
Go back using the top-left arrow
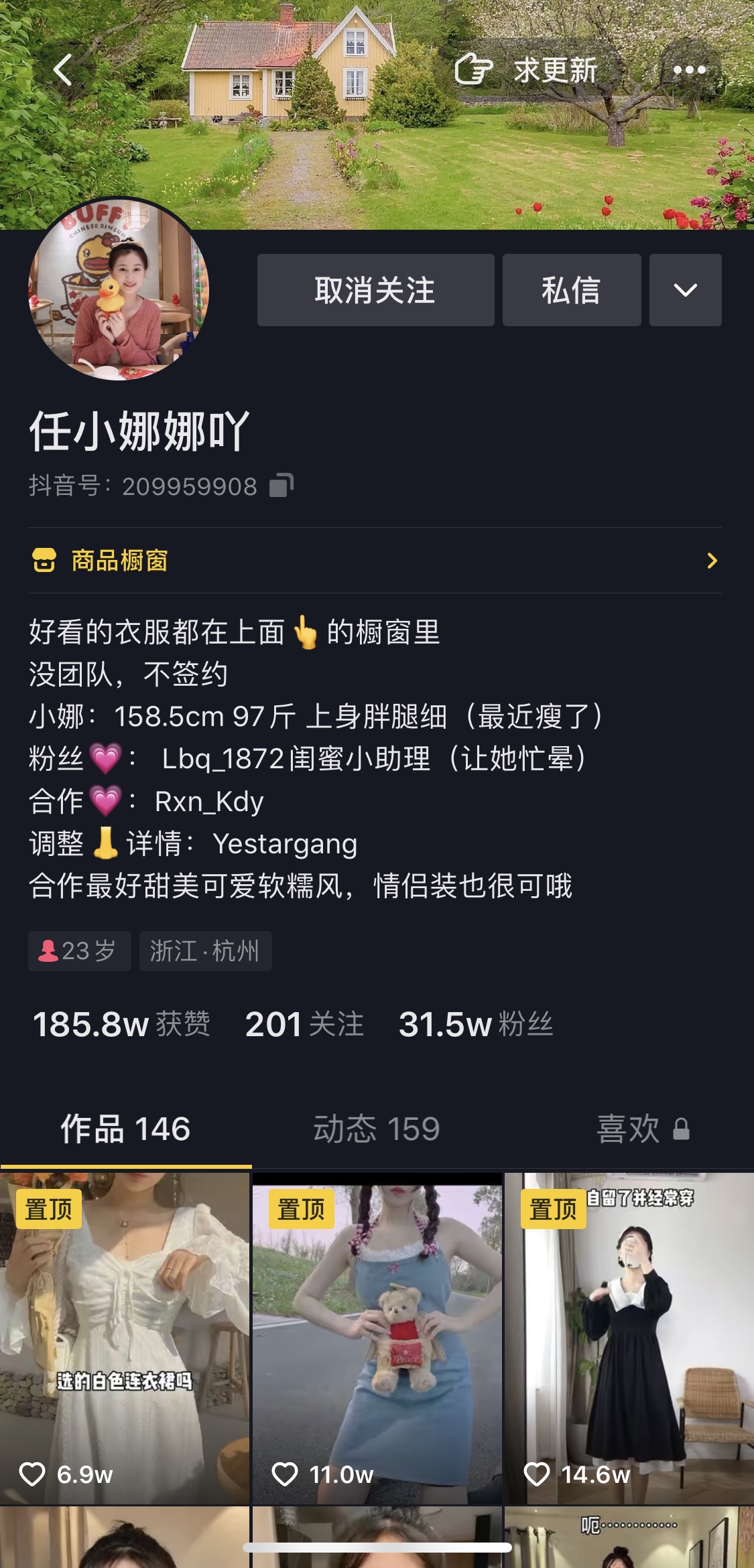tap(63, 70)
